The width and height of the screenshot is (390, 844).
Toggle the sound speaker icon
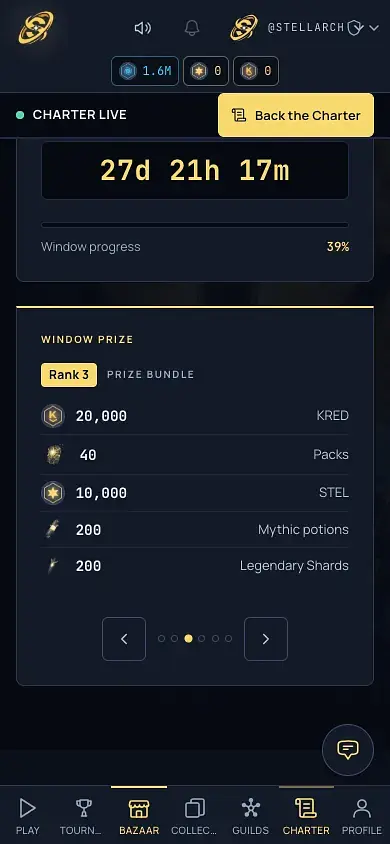pos(143,28)
